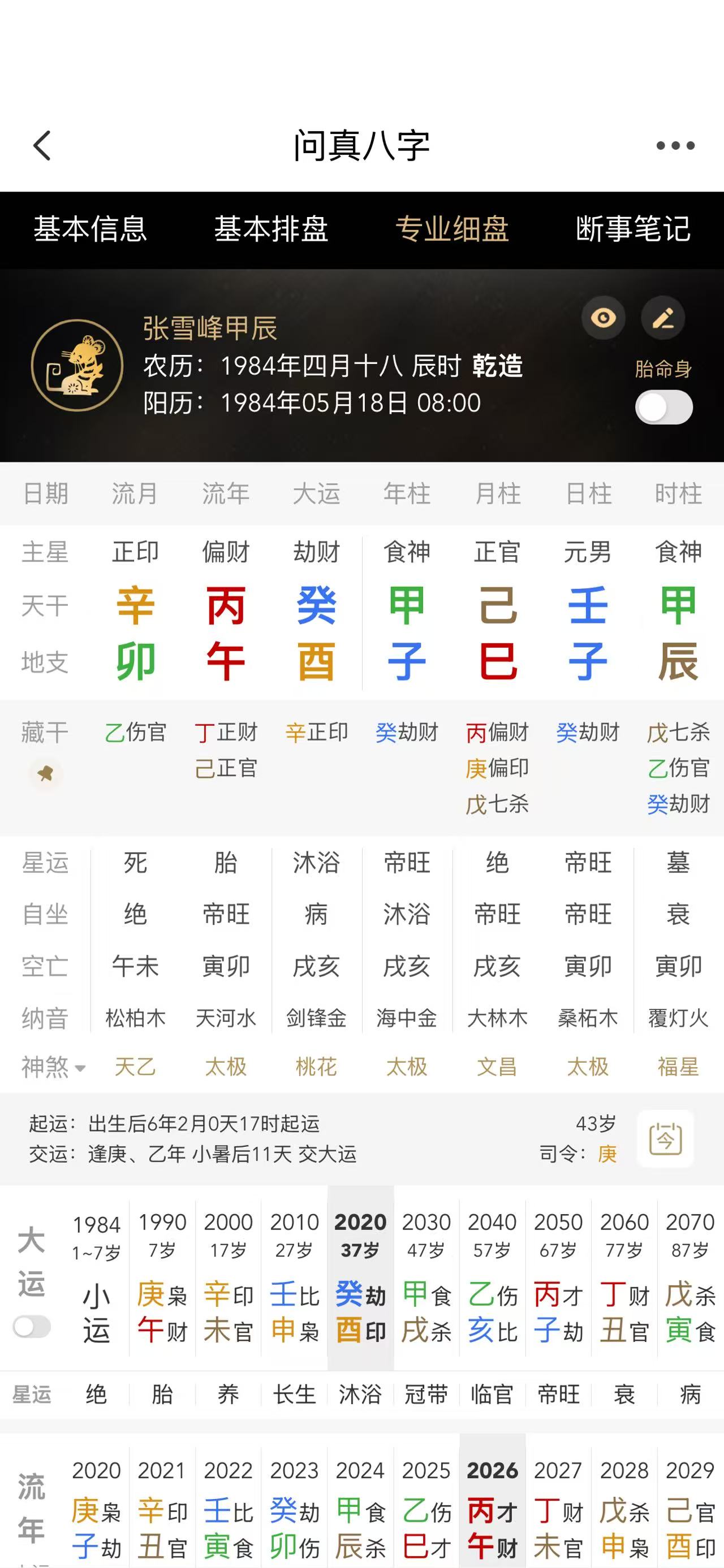This screenshot has width=724, height=1568.
Task: Select the 专业细盘 tab
Action: tap(452, 229)
